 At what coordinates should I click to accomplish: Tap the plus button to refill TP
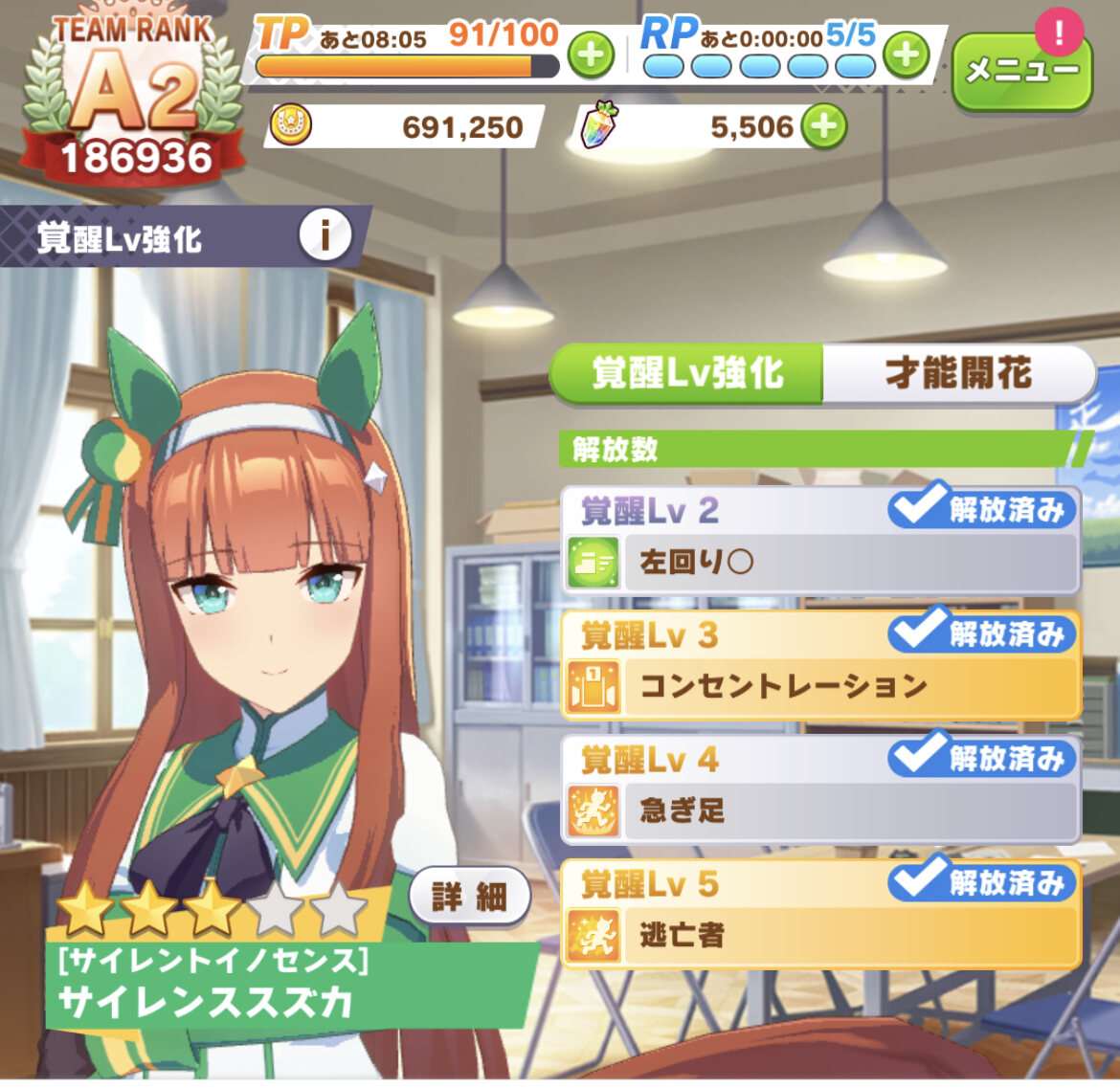tap(591, 55)
